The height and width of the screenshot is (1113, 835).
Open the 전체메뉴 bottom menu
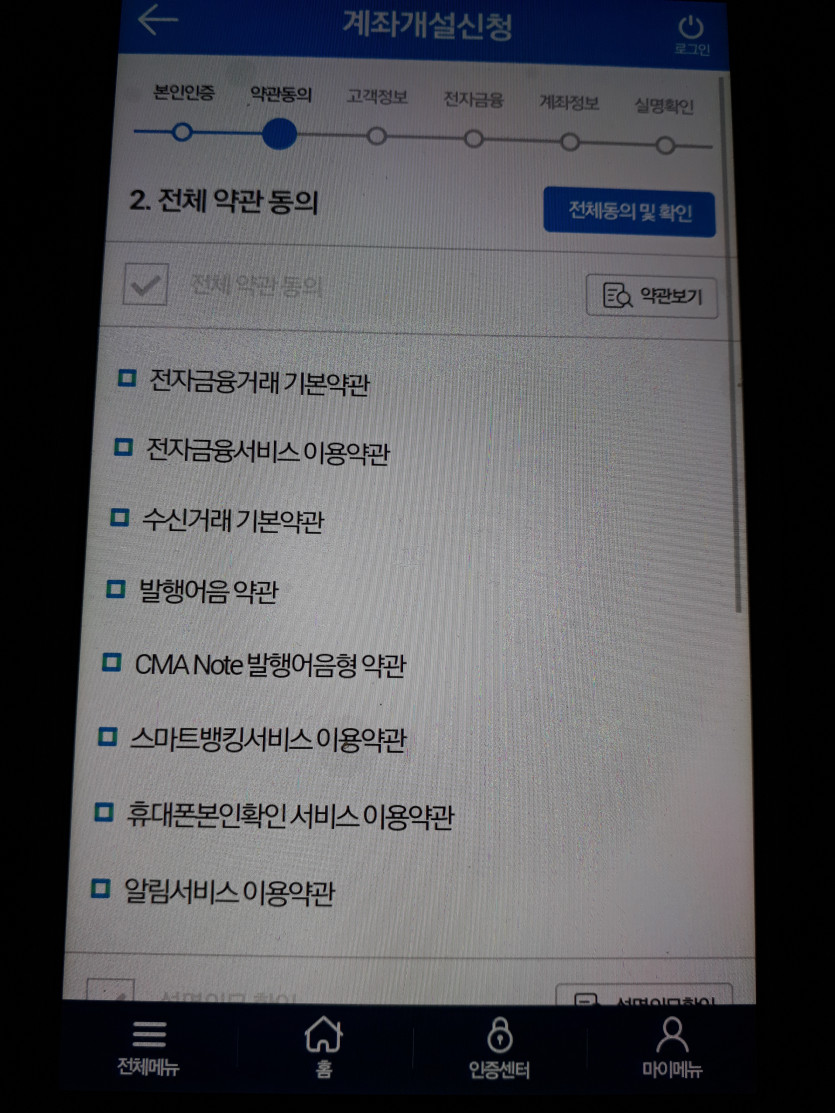tap(149, 1047)
